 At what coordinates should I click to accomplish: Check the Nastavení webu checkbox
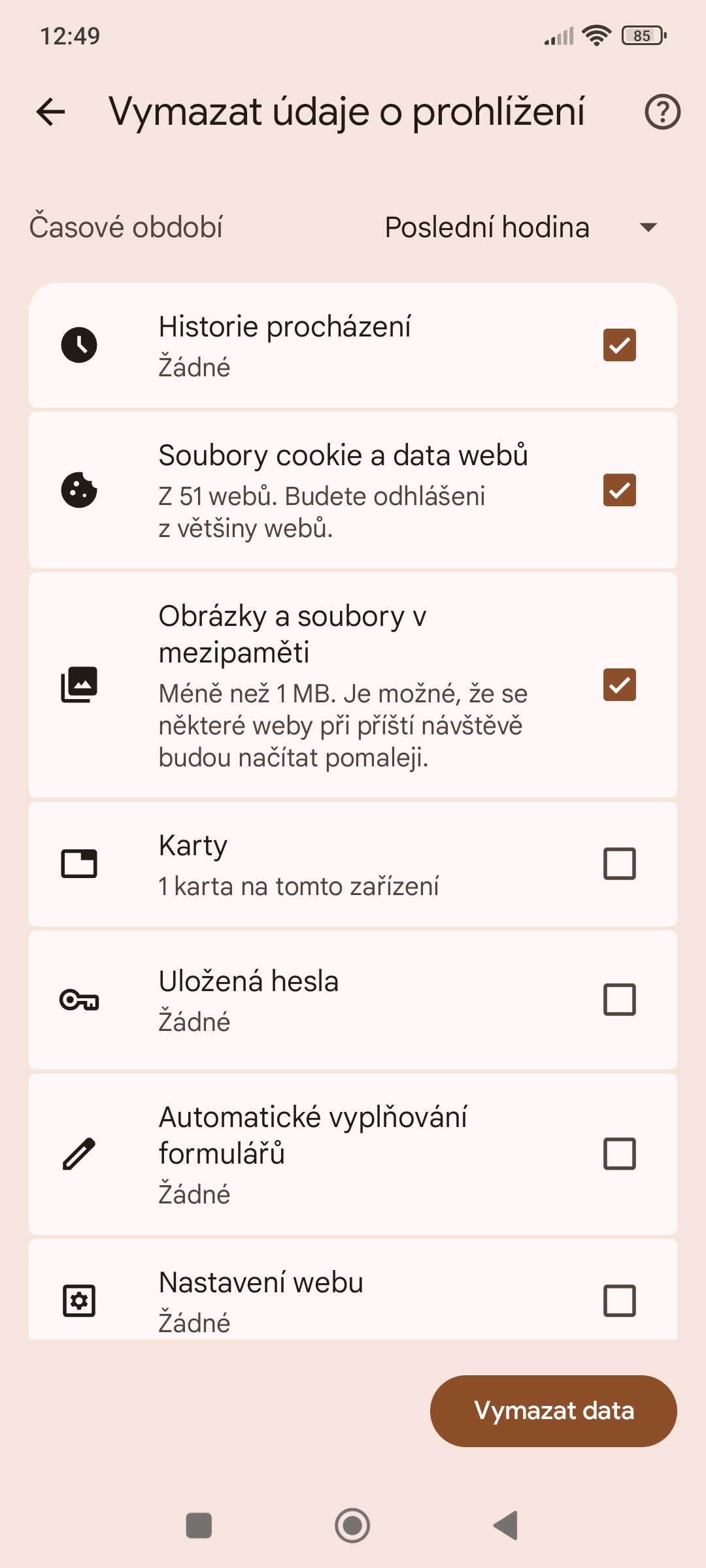click(619, 1300)
